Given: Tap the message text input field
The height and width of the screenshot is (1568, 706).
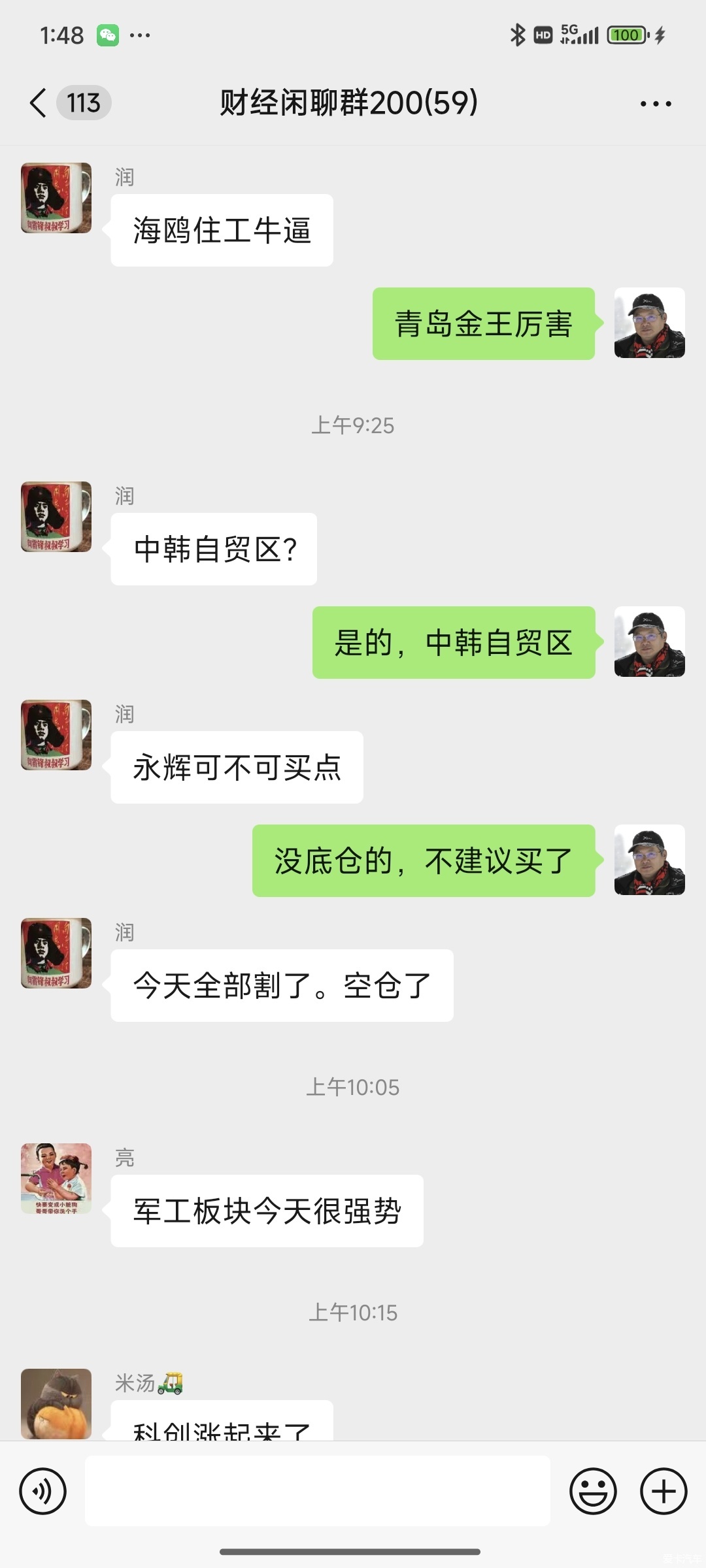Looking at the screenshot, I should click(317, 1492).
